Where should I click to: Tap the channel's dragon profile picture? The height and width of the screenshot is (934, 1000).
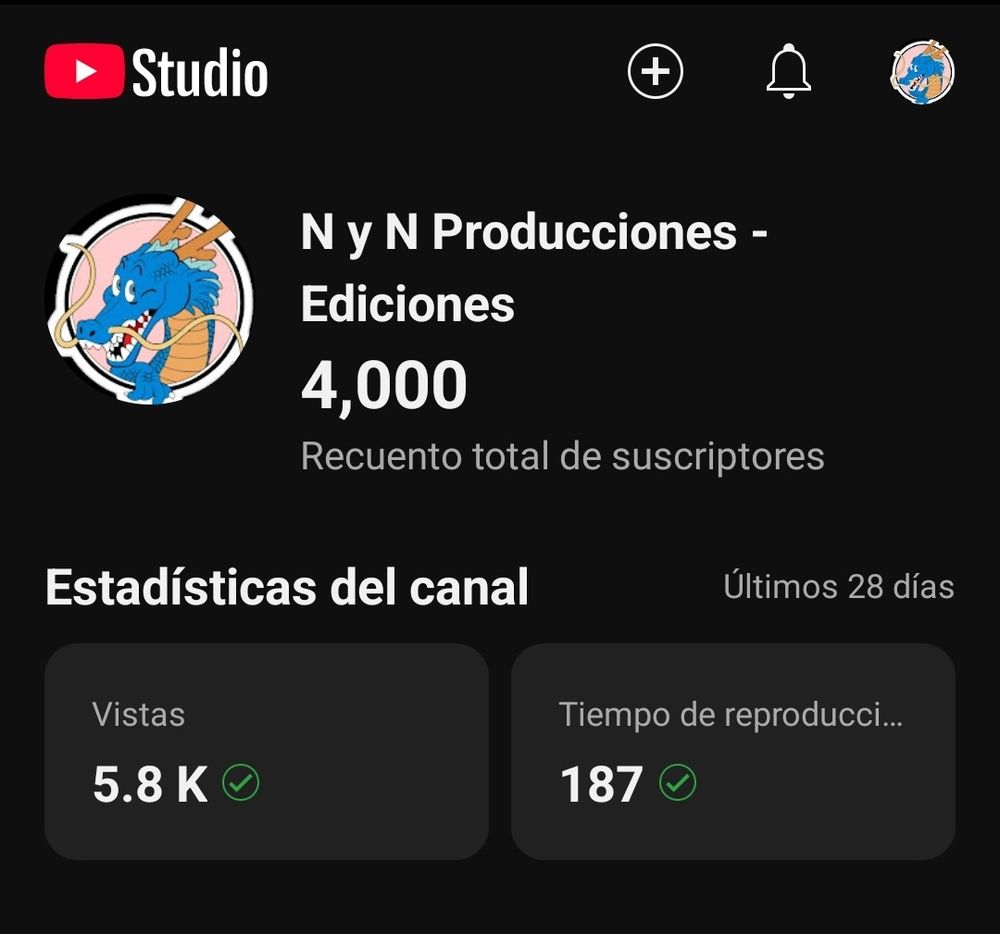tap(150, 300)
